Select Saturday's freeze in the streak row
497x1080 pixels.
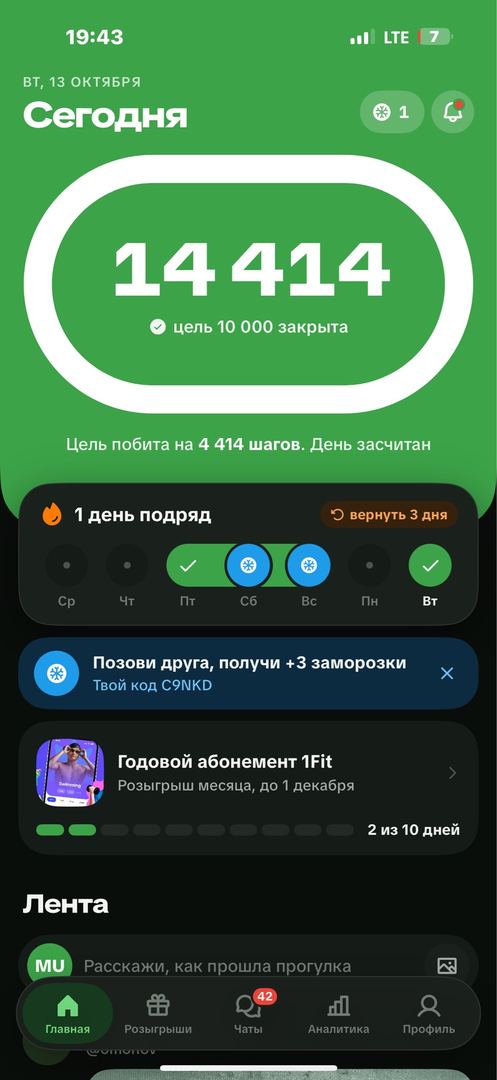[248, 565]
